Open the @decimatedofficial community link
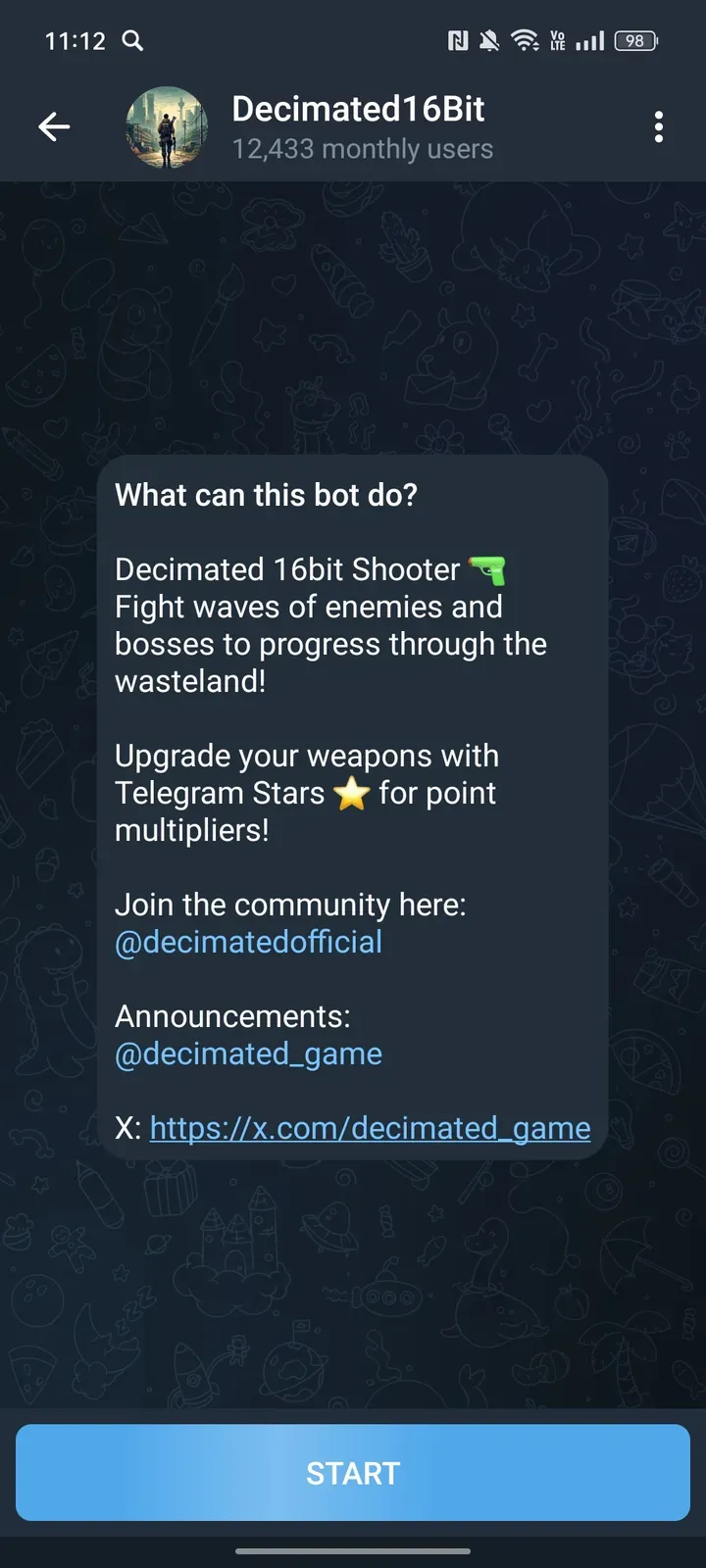The width and height of the screenshot is (706, 1568). click(x=248, y=942)
